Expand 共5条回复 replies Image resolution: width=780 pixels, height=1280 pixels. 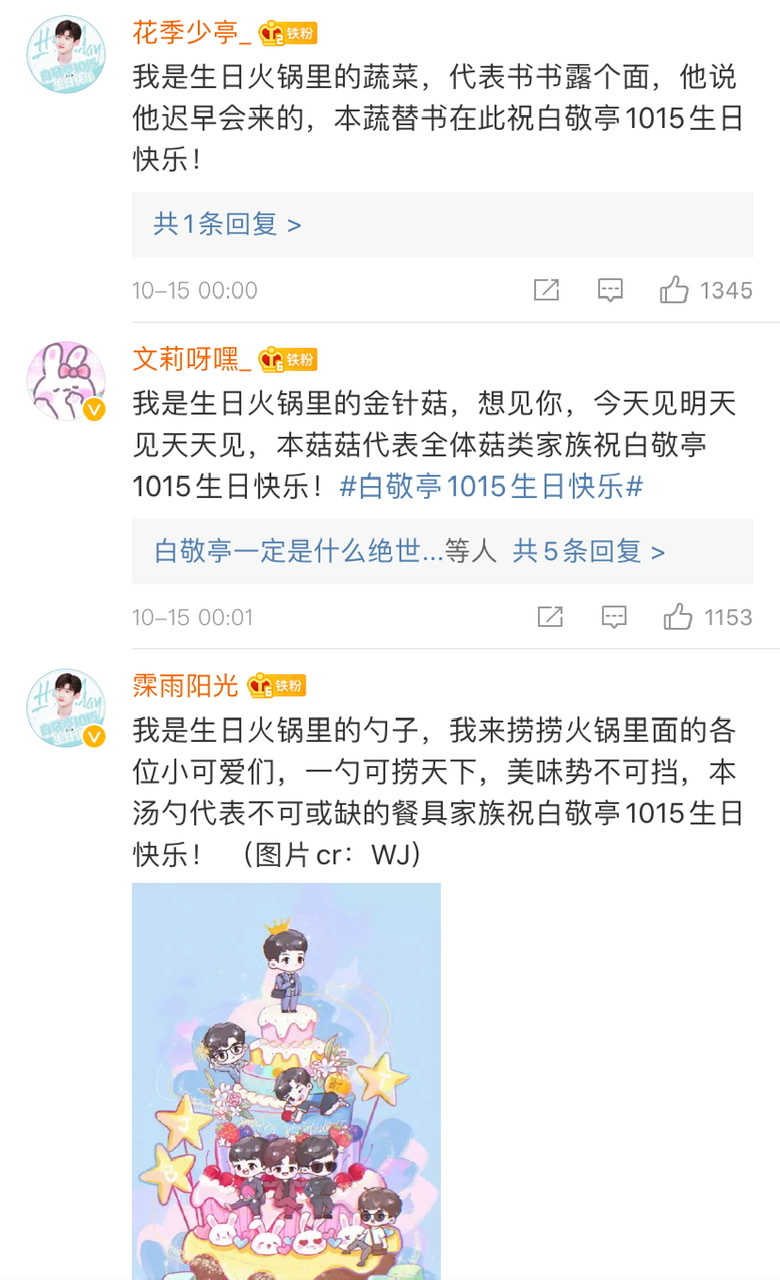(x=589, y=551)
